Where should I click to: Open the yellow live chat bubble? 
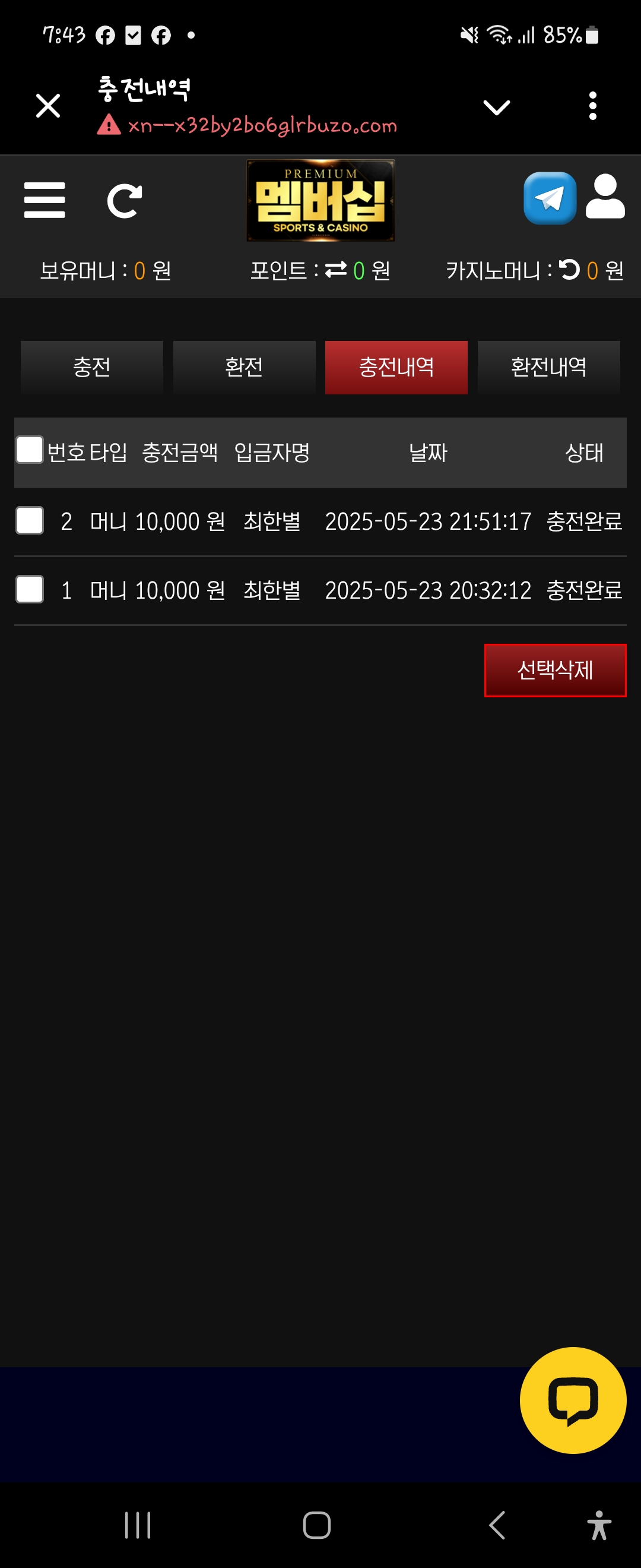pos(573,1400)
